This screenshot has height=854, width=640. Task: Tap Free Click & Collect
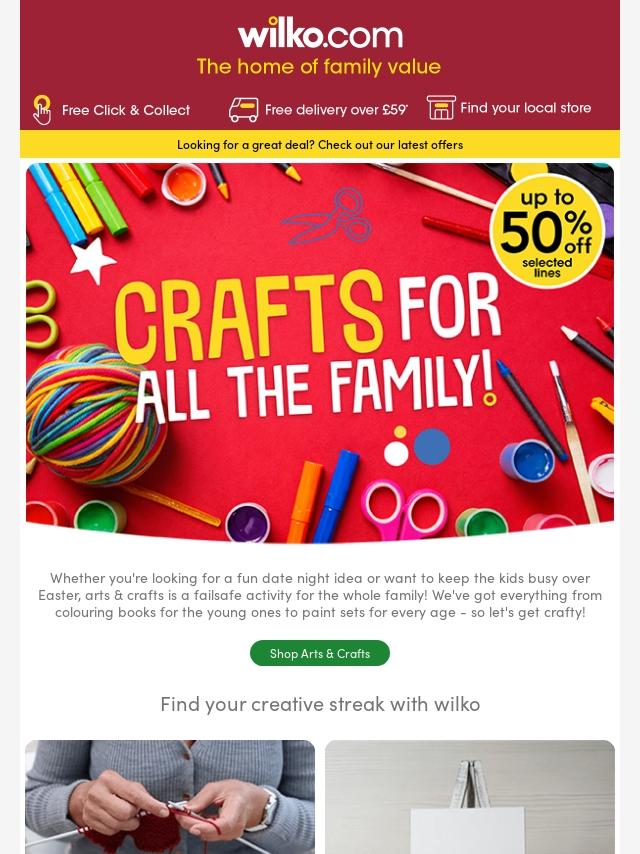[112, 109]
